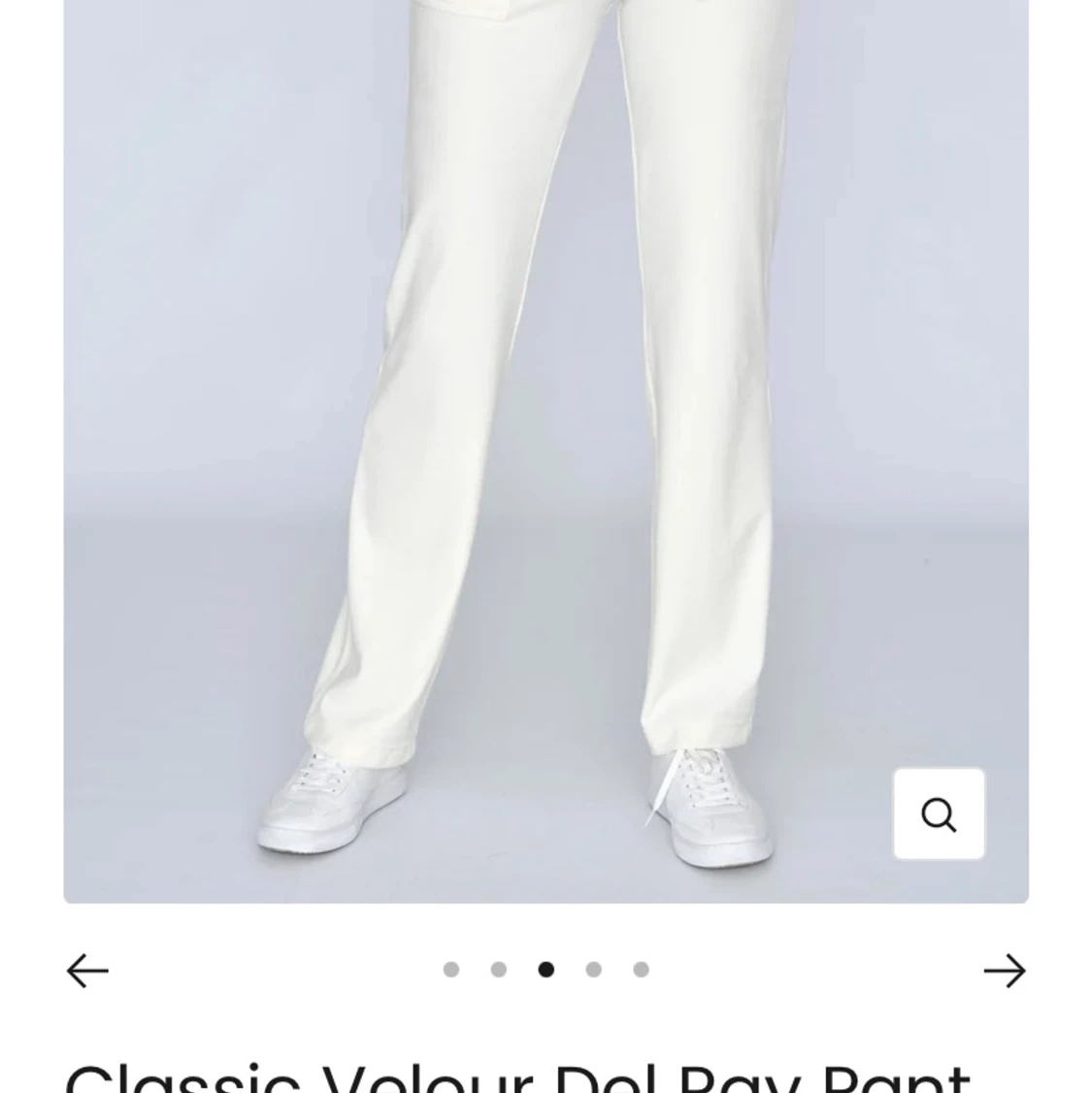1092x1093 pixels.
Task: Jump to the fourth image dot
Action: point(593,969)
